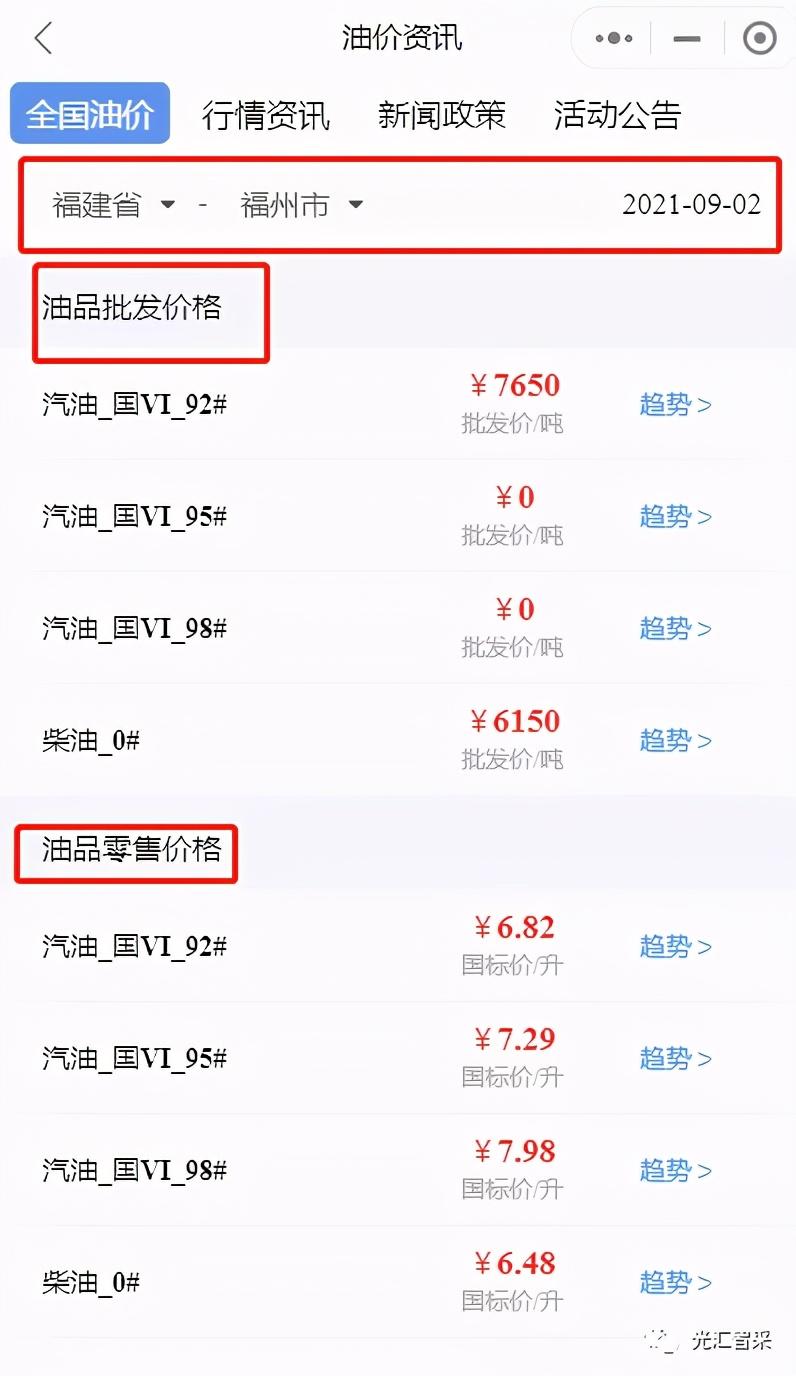
Task: View 趋势 for retail 汽油_国VI_92#
Action: [x=675, y=946]
